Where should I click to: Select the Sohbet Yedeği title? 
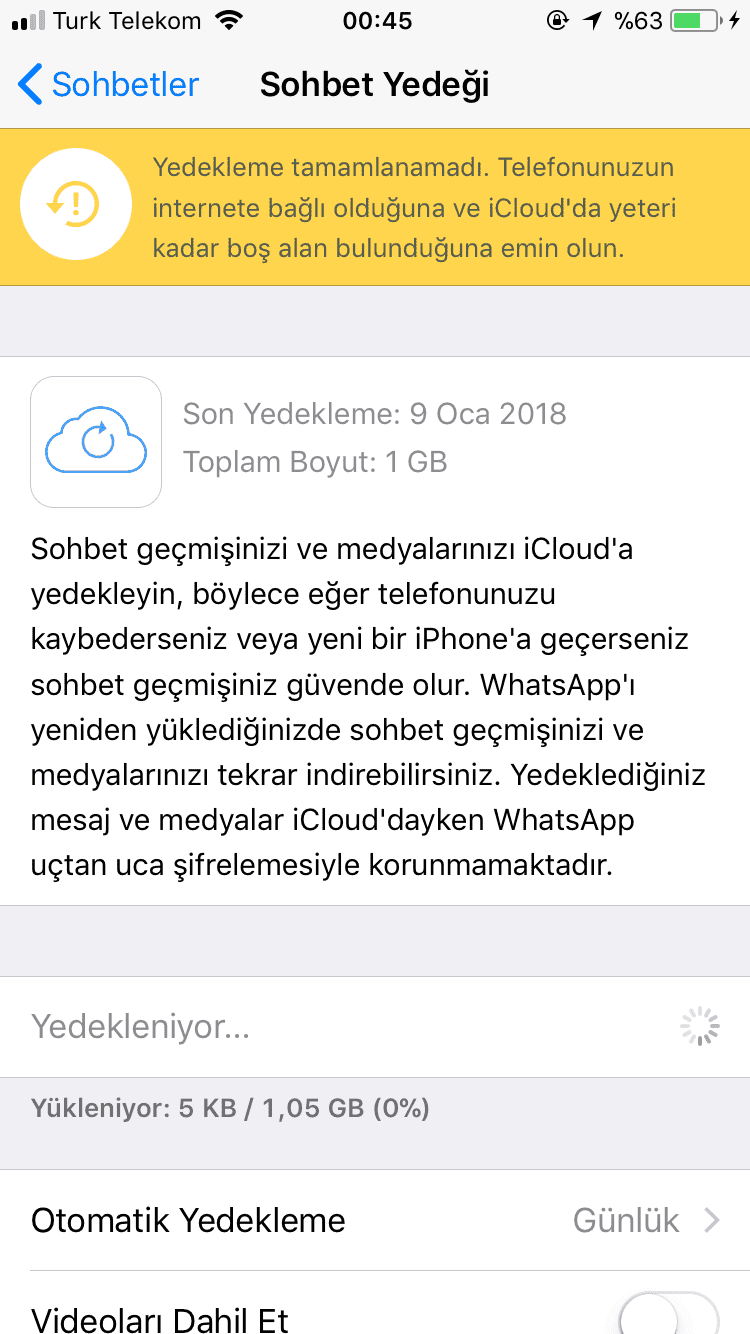tap(374, 85)
